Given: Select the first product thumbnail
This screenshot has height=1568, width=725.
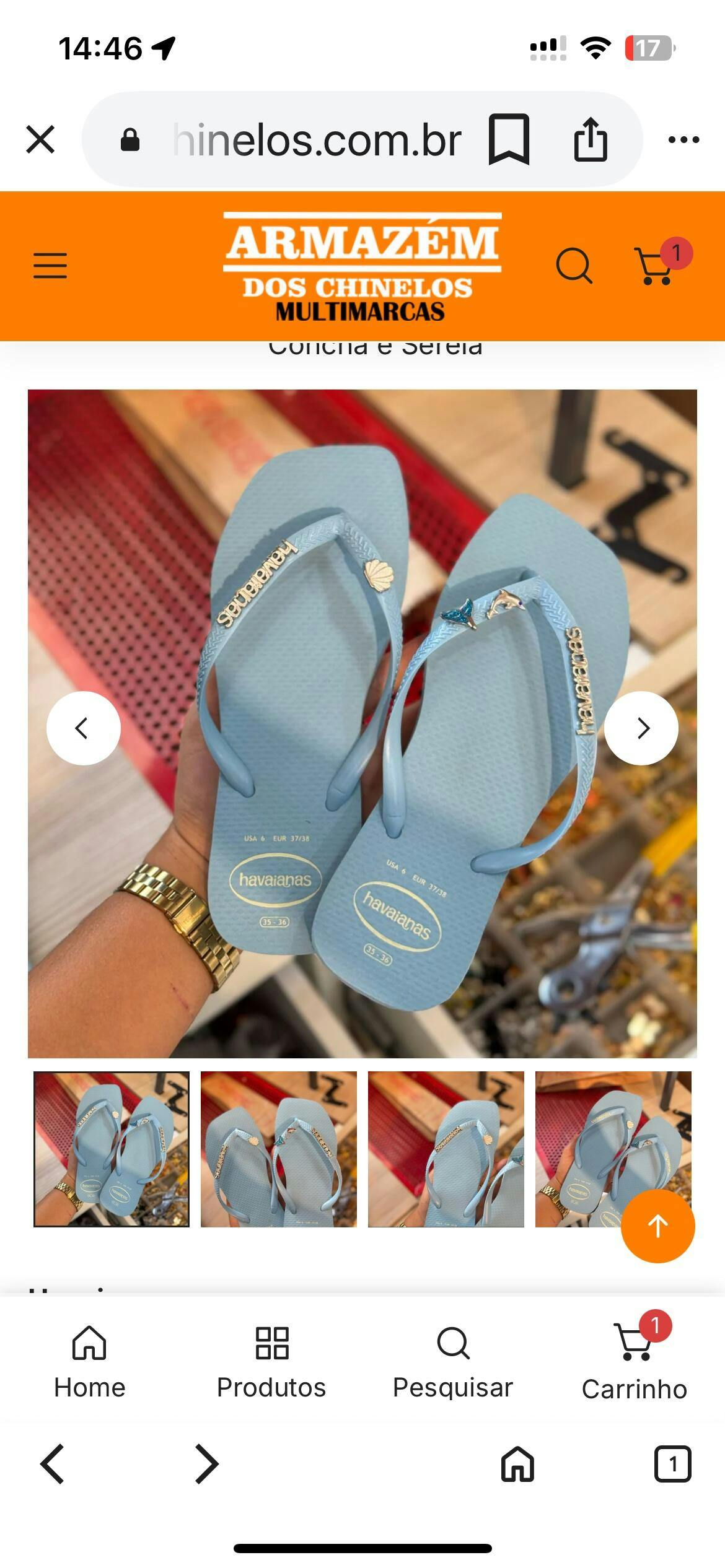Looking at the screenshot, I should pyautogui.click(x=112, y=1149).
